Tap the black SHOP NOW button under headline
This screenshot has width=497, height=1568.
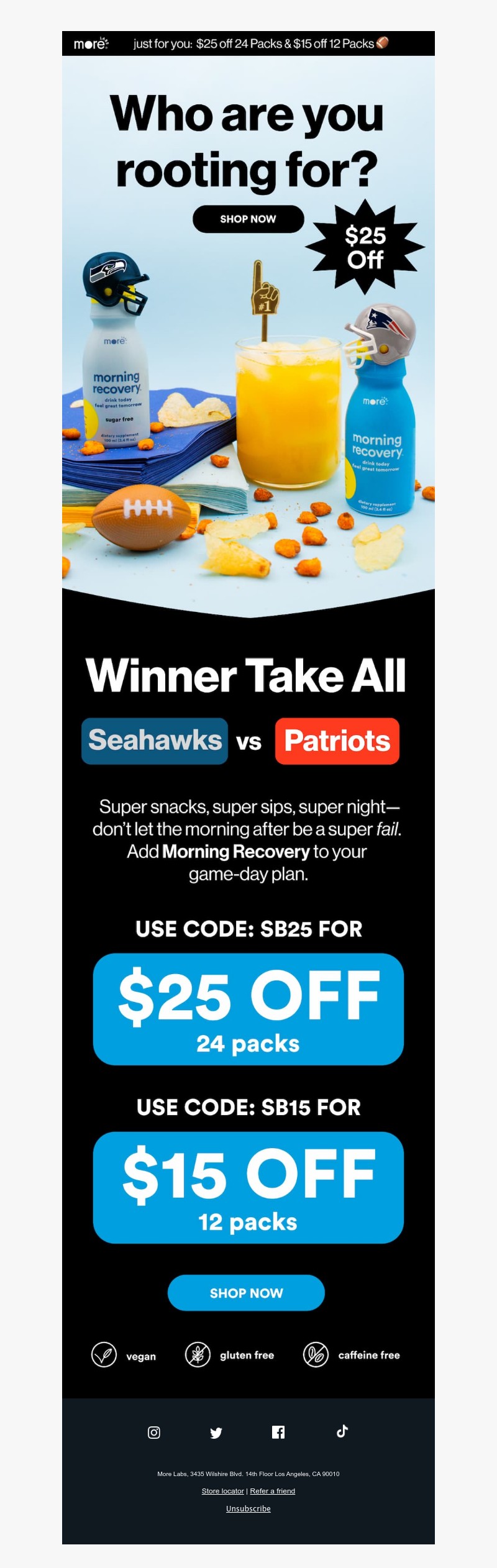point(248,219)
